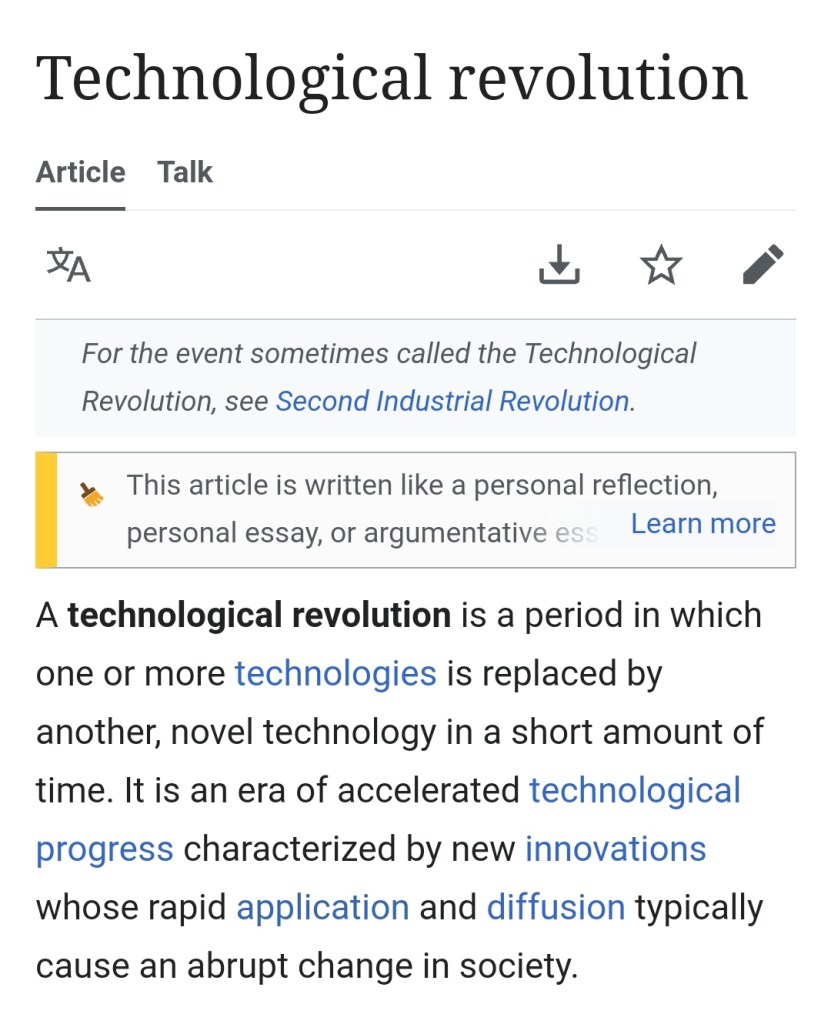
Task: Visit the diffusion link
Action: [x=555, y=908]
